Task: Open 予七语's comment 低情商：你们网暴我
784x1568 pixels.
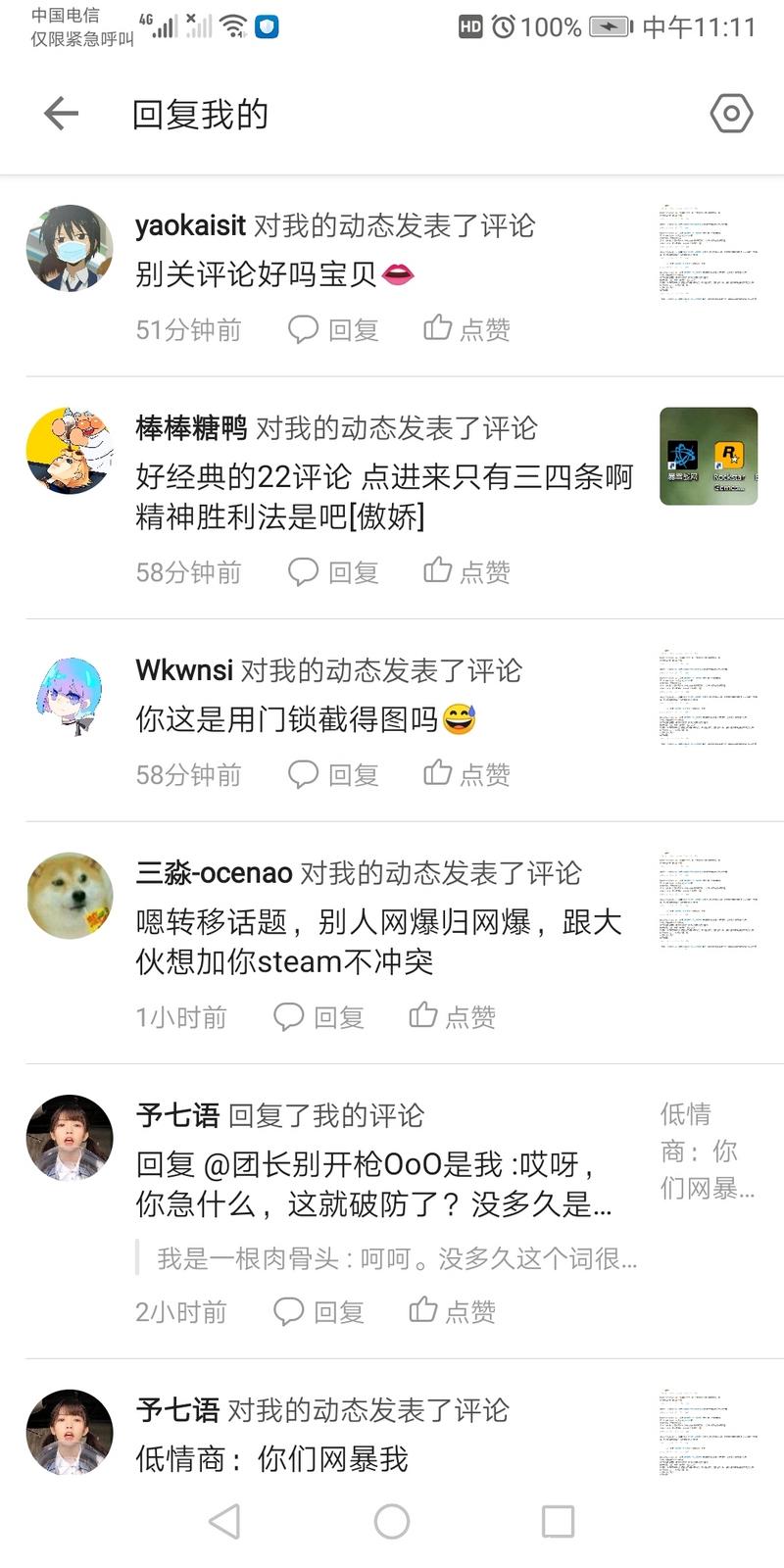Action: [x=272, y=1458]
